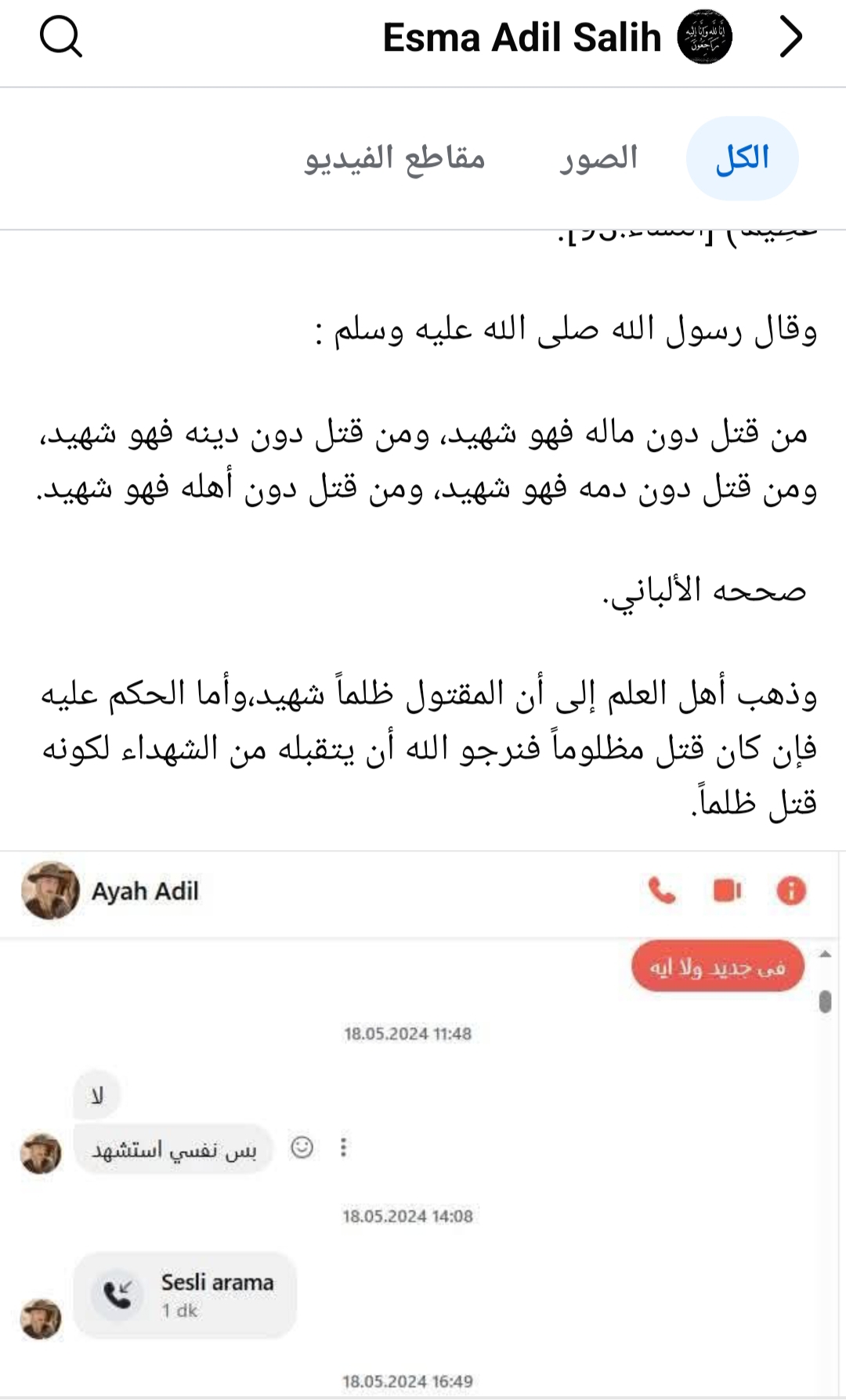This screenshot has height=1400, width=846.
Task: Select the الكل tab
Action: tap(742, 158)
